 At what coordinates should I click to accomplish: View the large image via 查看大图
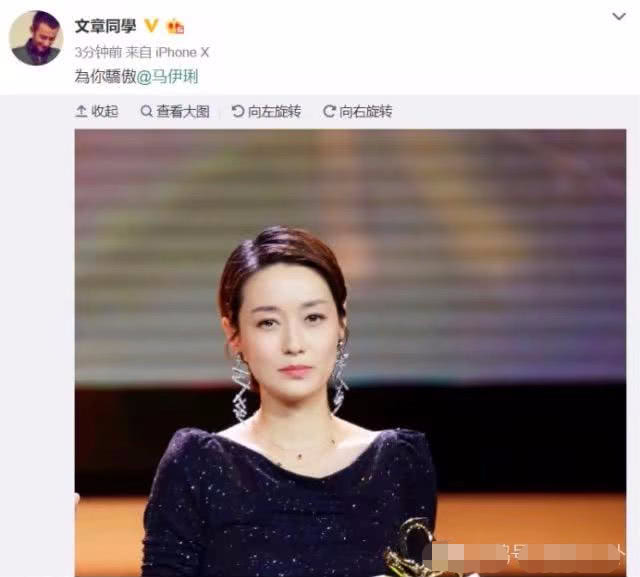[x=175, y=111]
